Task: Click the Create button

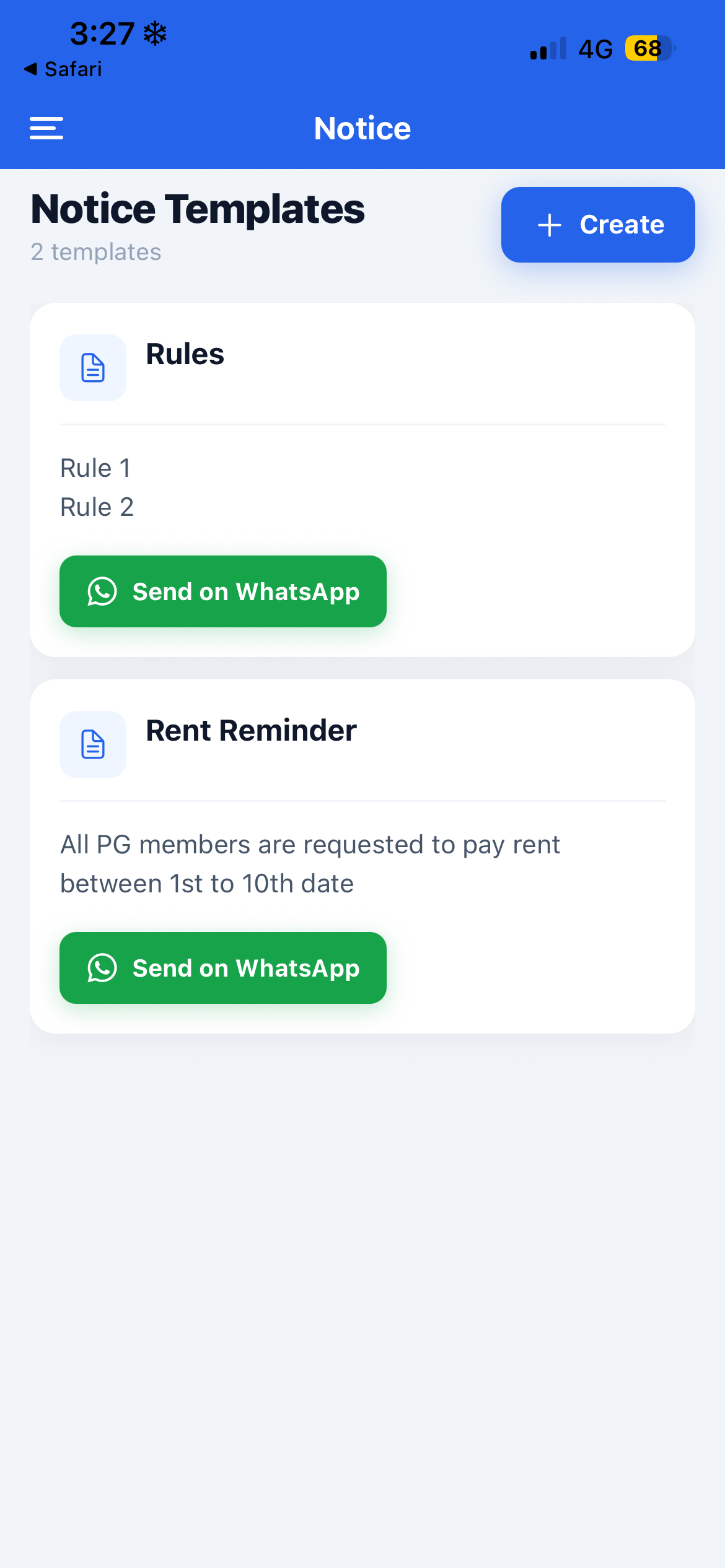Action: 598,225
